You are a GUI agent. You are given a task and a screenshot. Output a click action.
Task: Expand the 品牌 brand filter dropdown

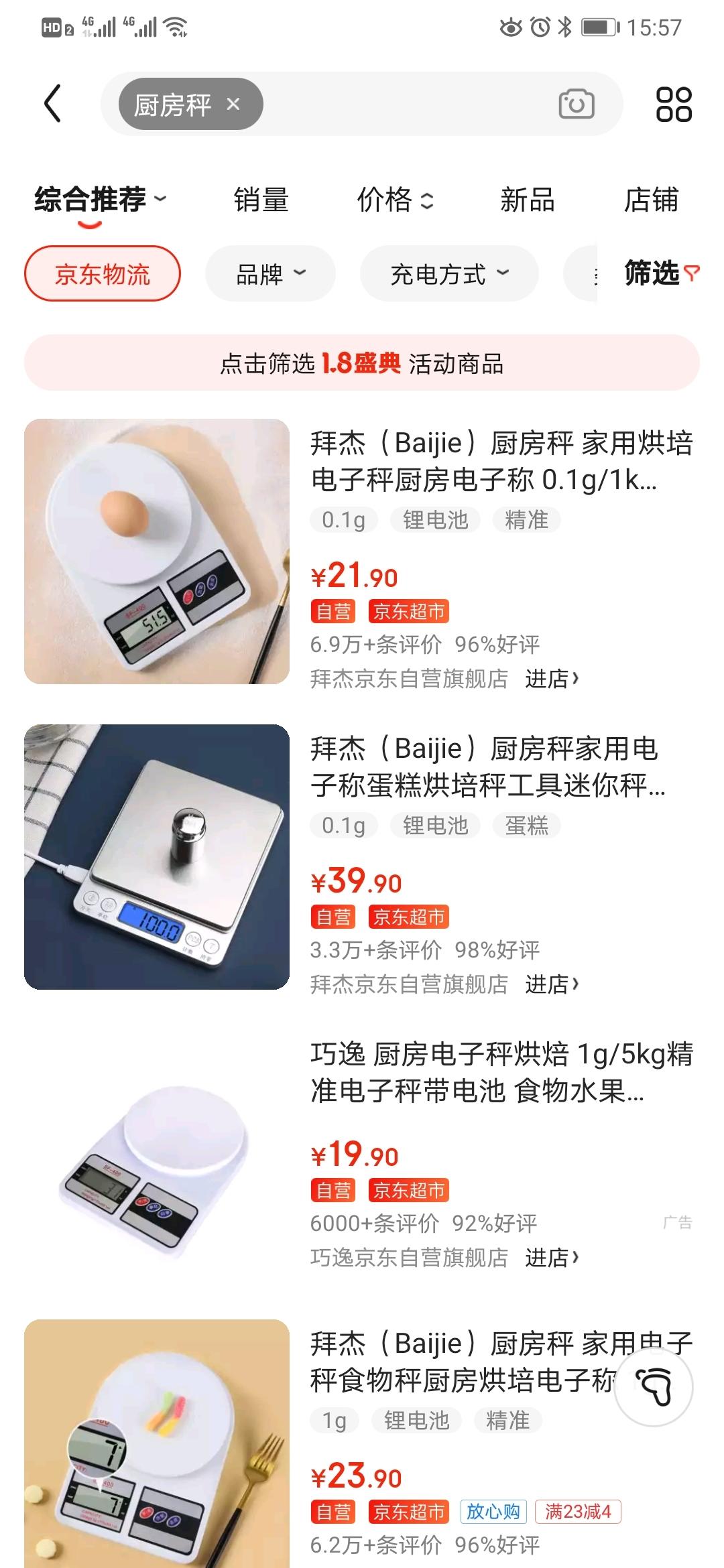click(x=271, y=273)
